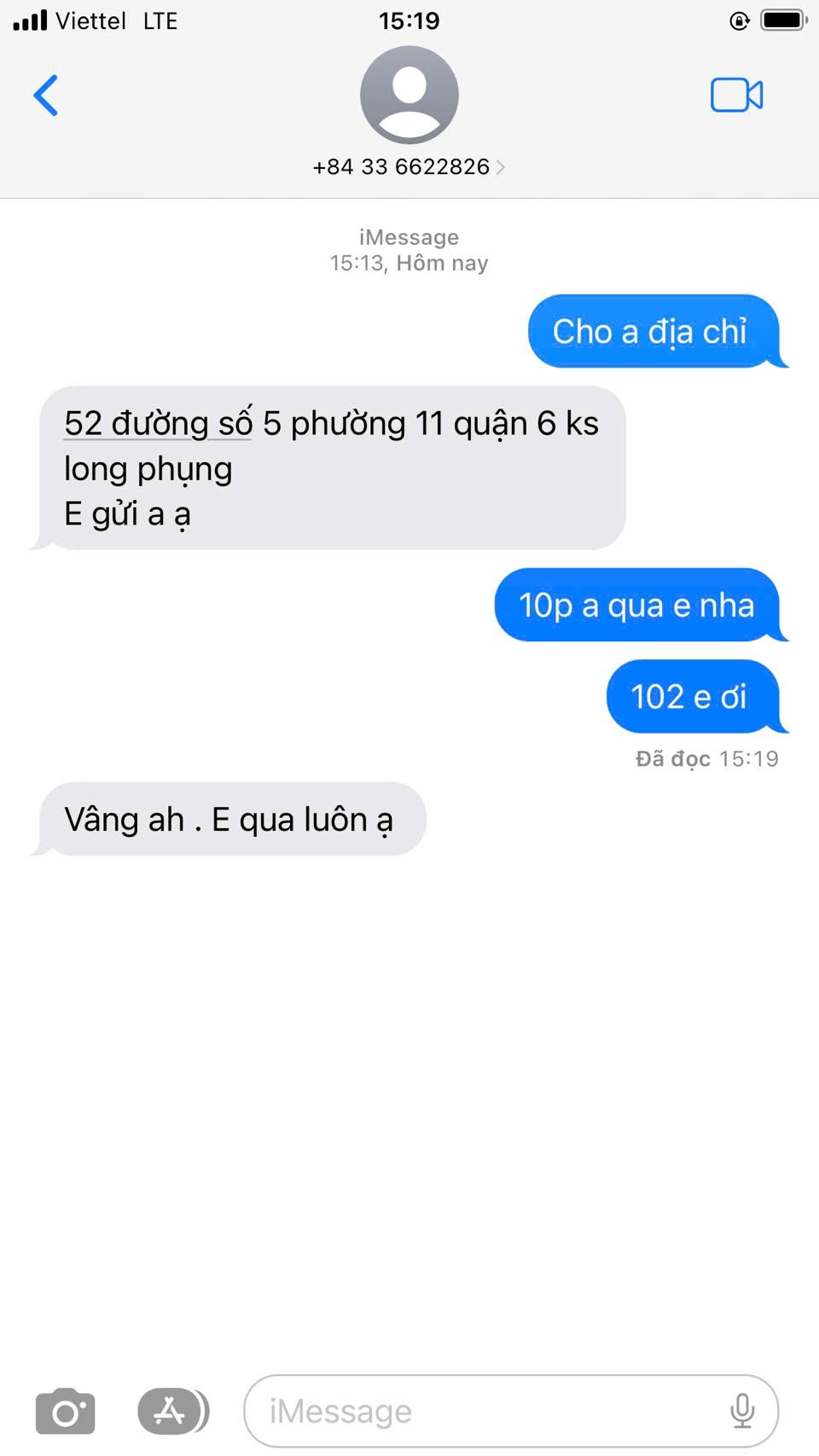Go back to the messages list
819x1456 pixels.
coord(46,95)
